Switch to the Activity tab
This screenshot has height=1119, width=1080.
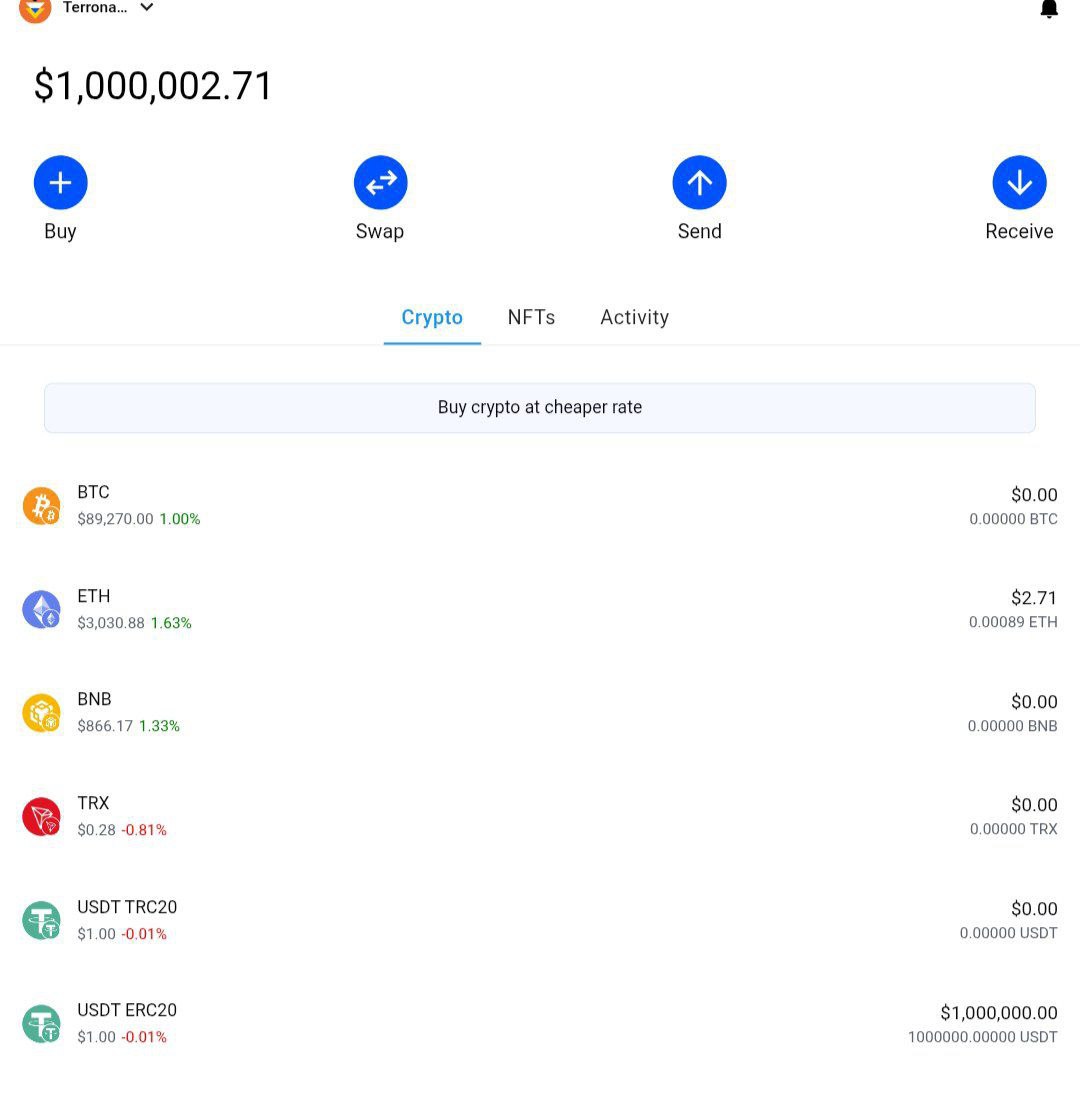(x=634, y=318)
